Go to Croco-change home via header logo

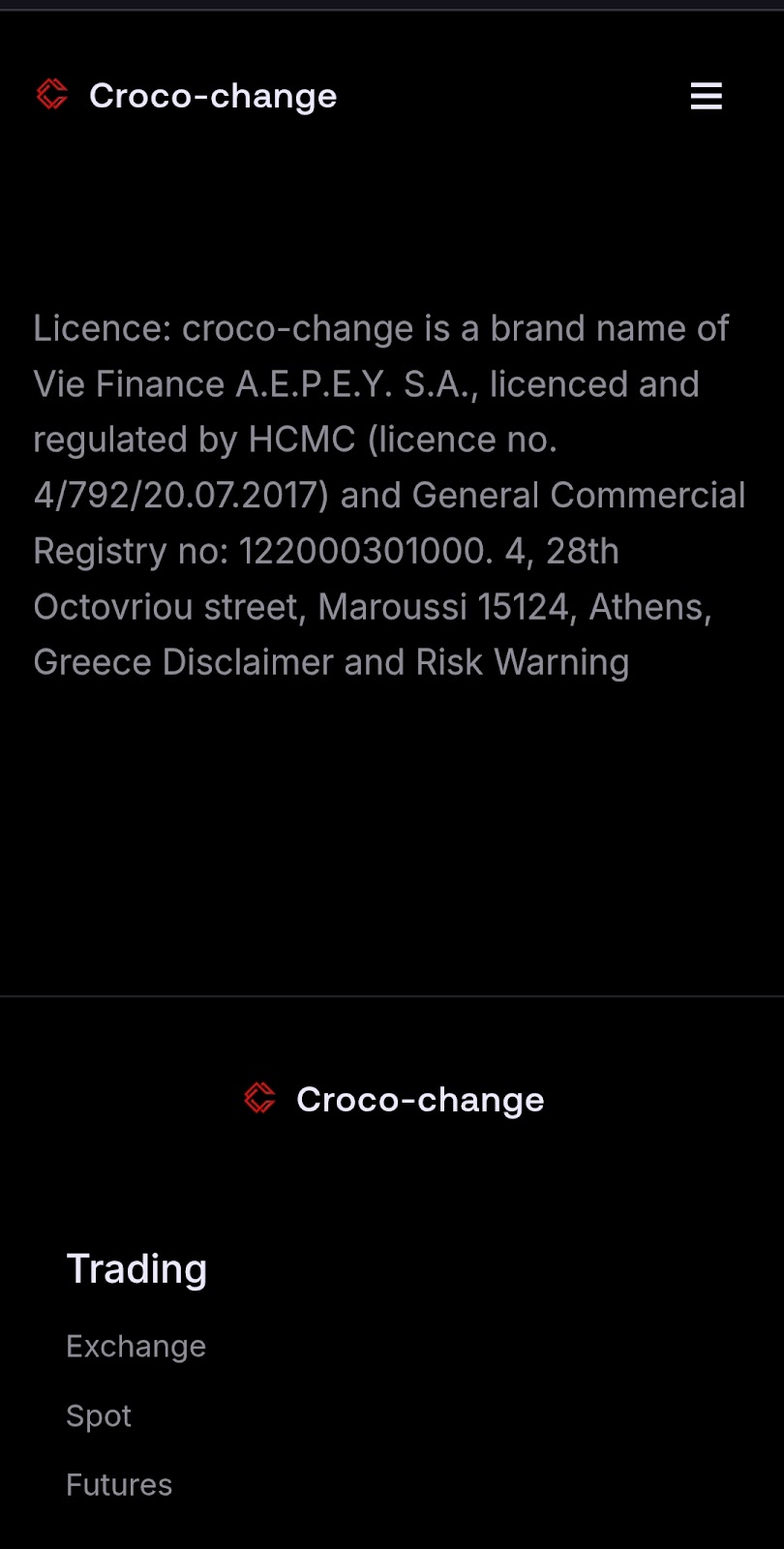coord(187,96)
